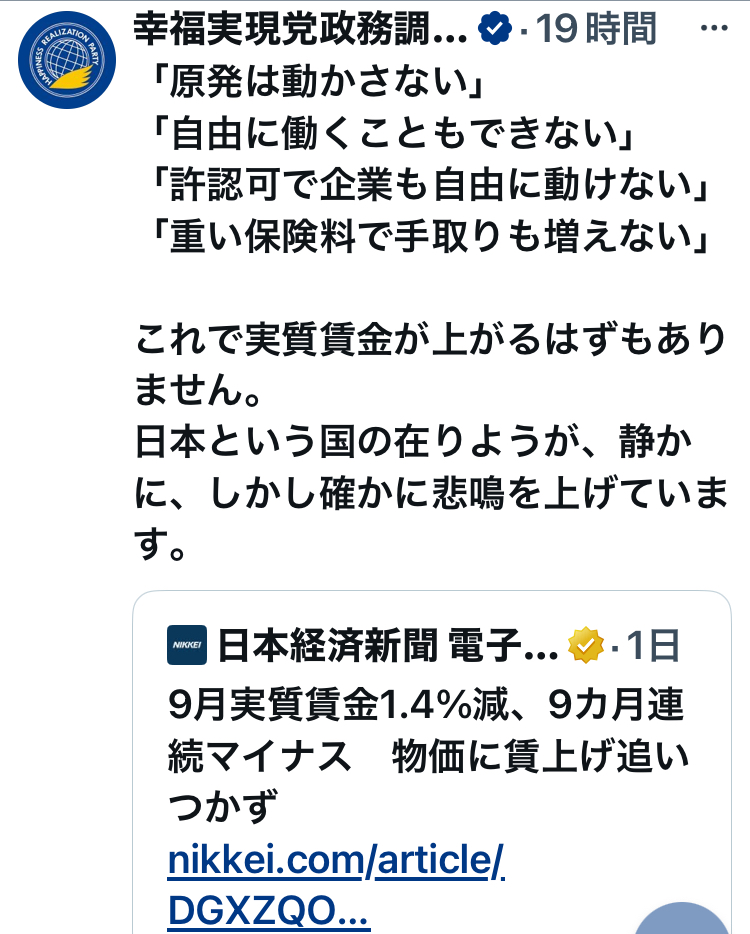Screen dimensions: 750x934
Task: Tap the 幸福実現党政務調… account name
Action: pyautogui.click(x=300, y=29)
